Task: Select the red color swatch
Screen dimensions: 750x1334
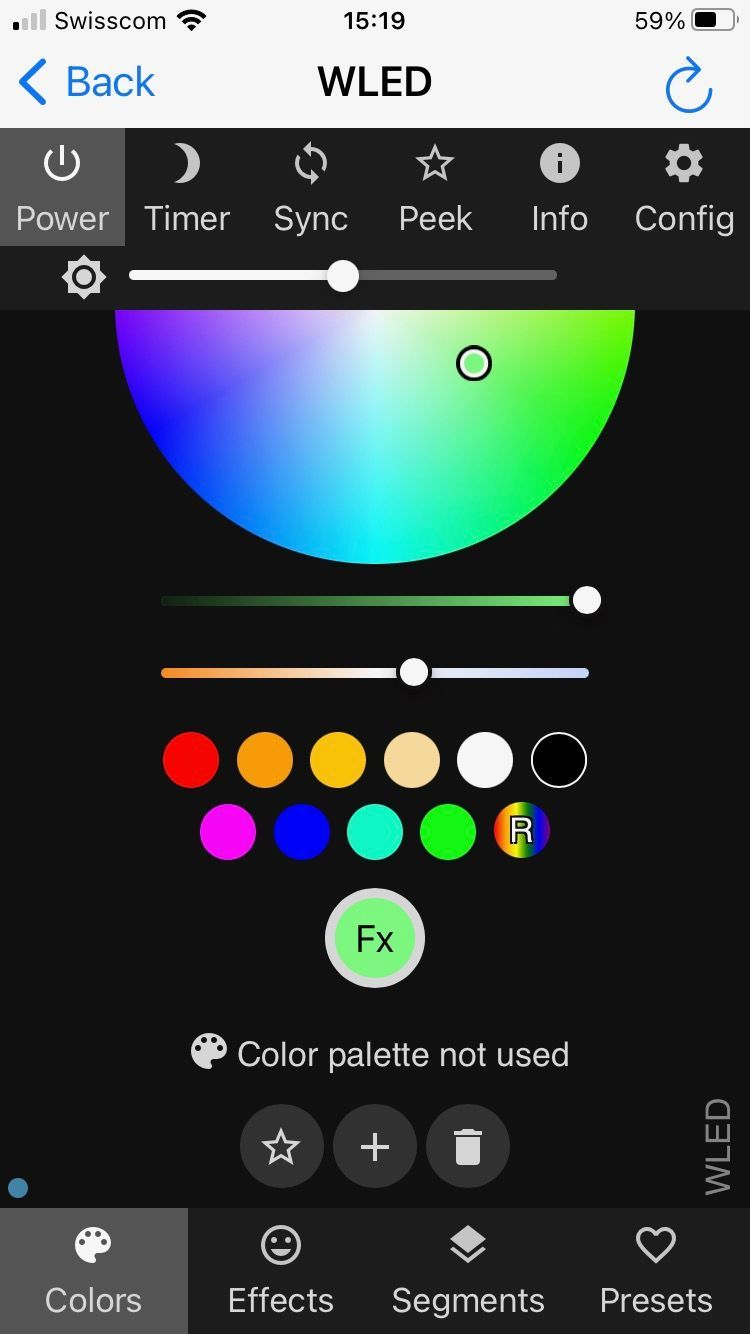Action: tap(191, 760)
